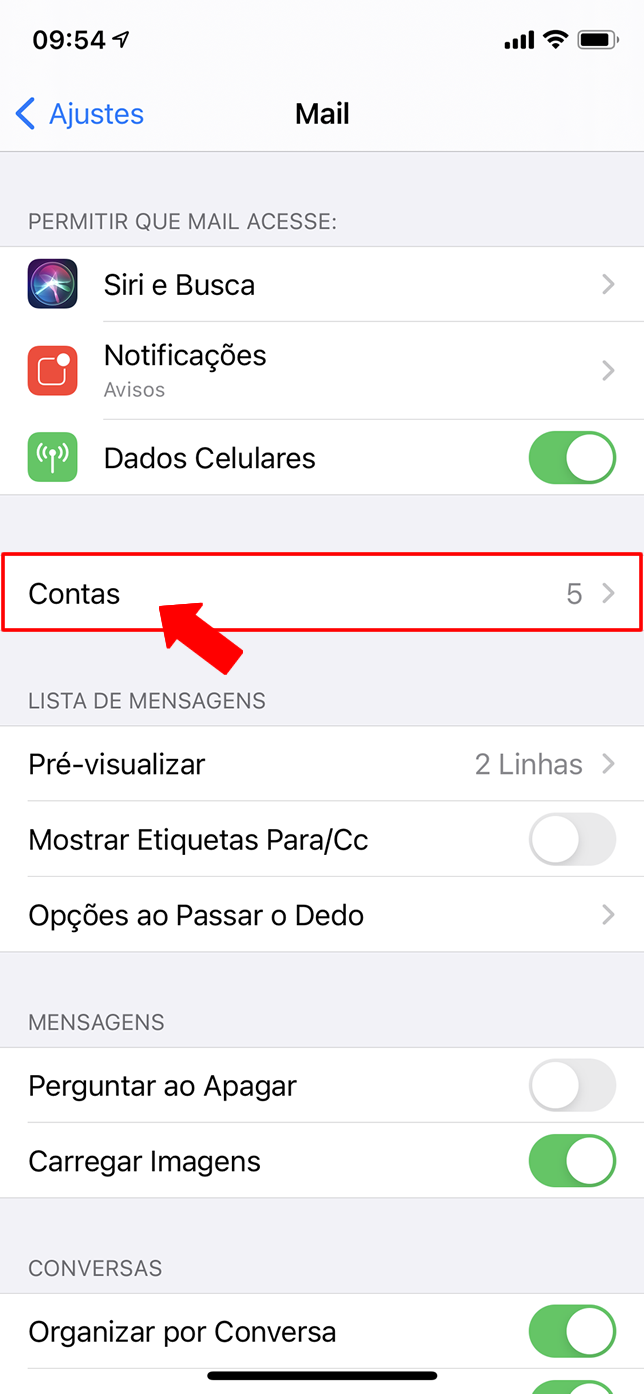
Task: Open the Contas row
Action: click(x=322, y=593)
